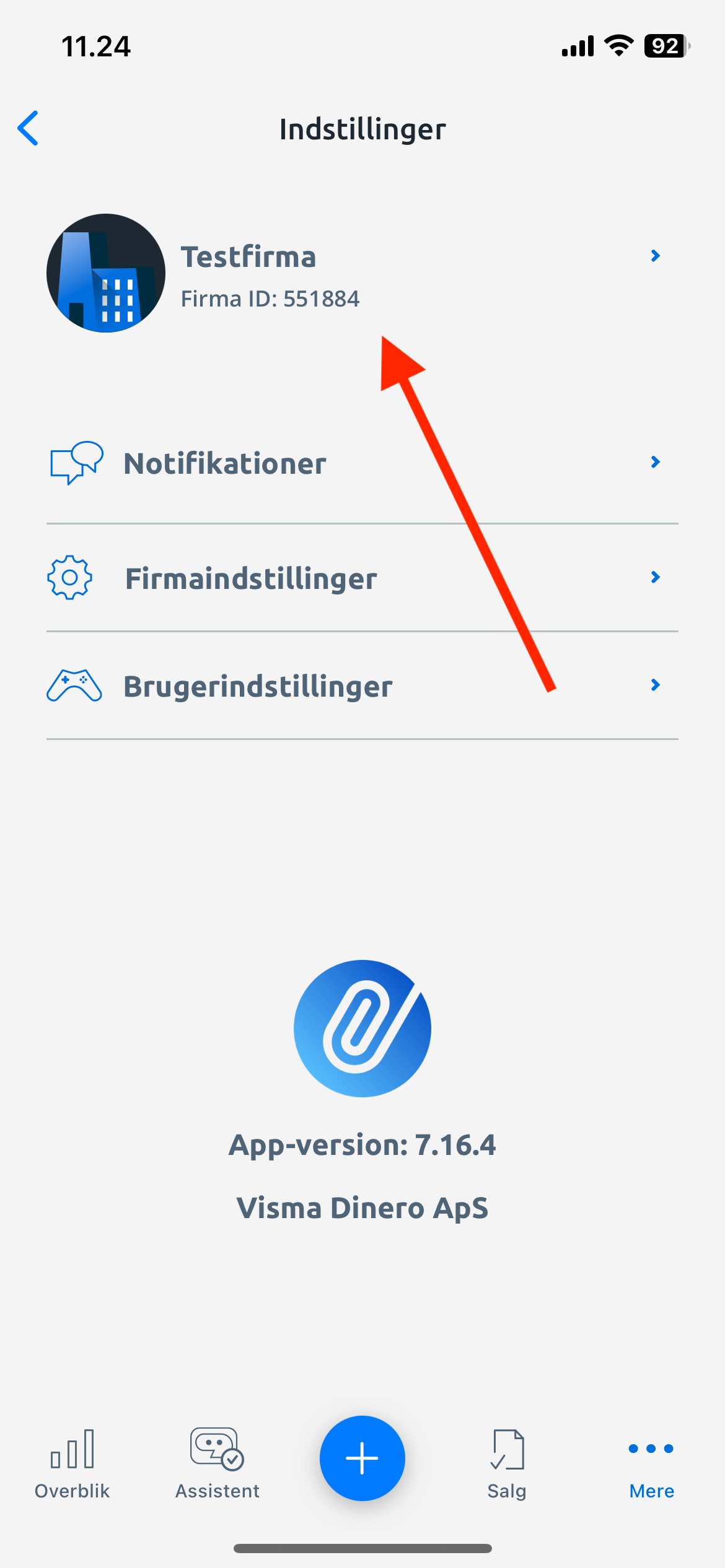Open Firmaindstillinger
The image size is (725, 1568).
point(362,578)
